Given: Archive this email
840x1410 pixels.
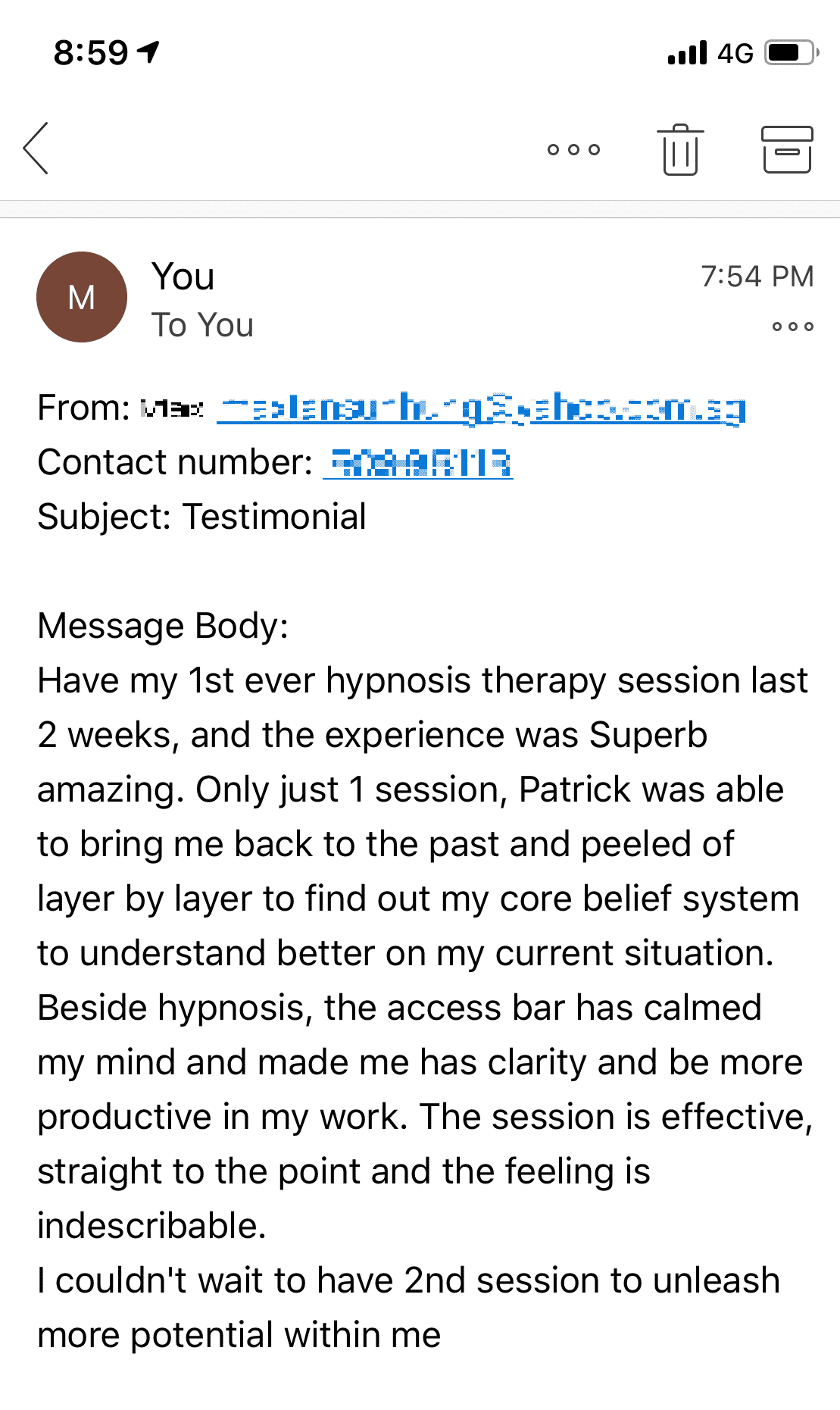Looking at the screenshot, I should pos(787,149).
